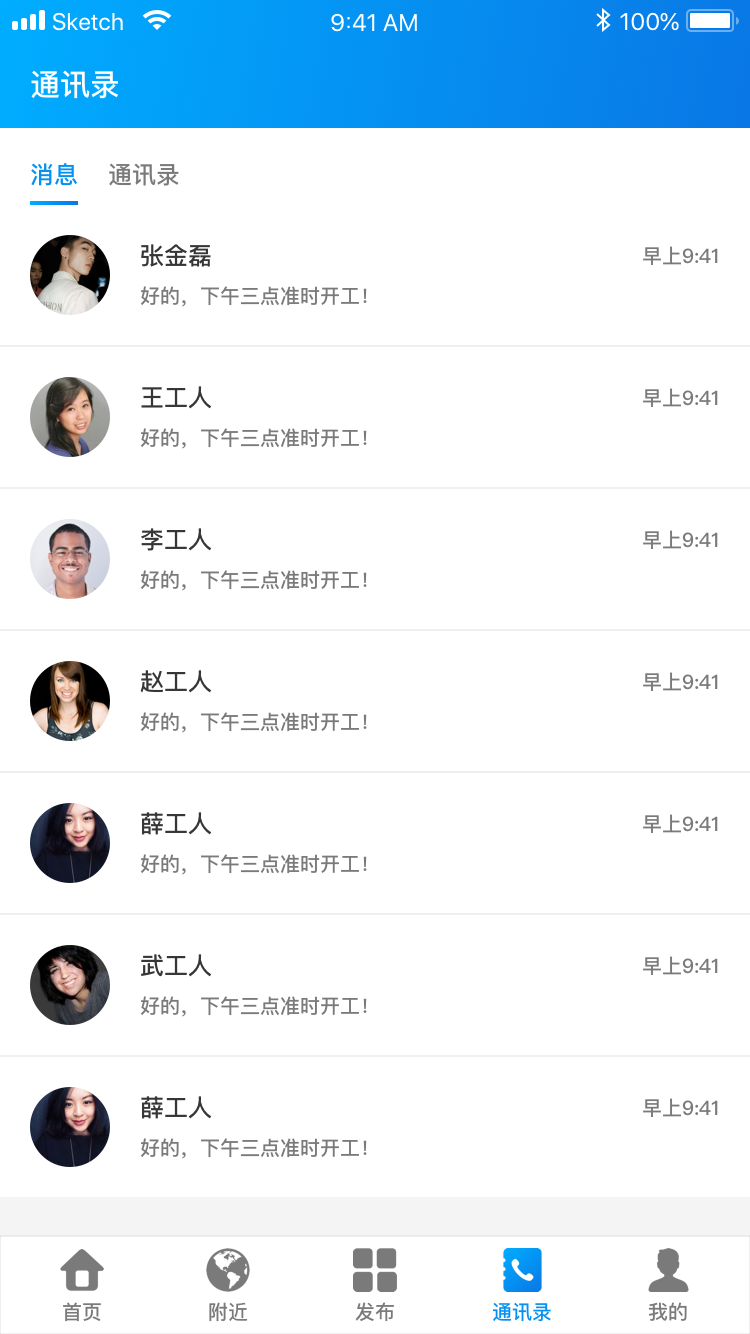The height and width of the screenshot is (1334, 750).
Task: Tap the 9:41 AM clock in status bar
Action: coord(374,22)
